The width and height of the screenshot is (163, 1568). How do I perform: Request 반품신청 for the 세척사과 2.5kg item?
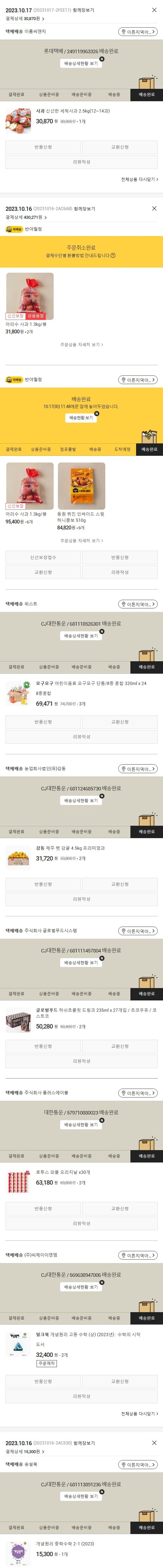coord(43,147)
